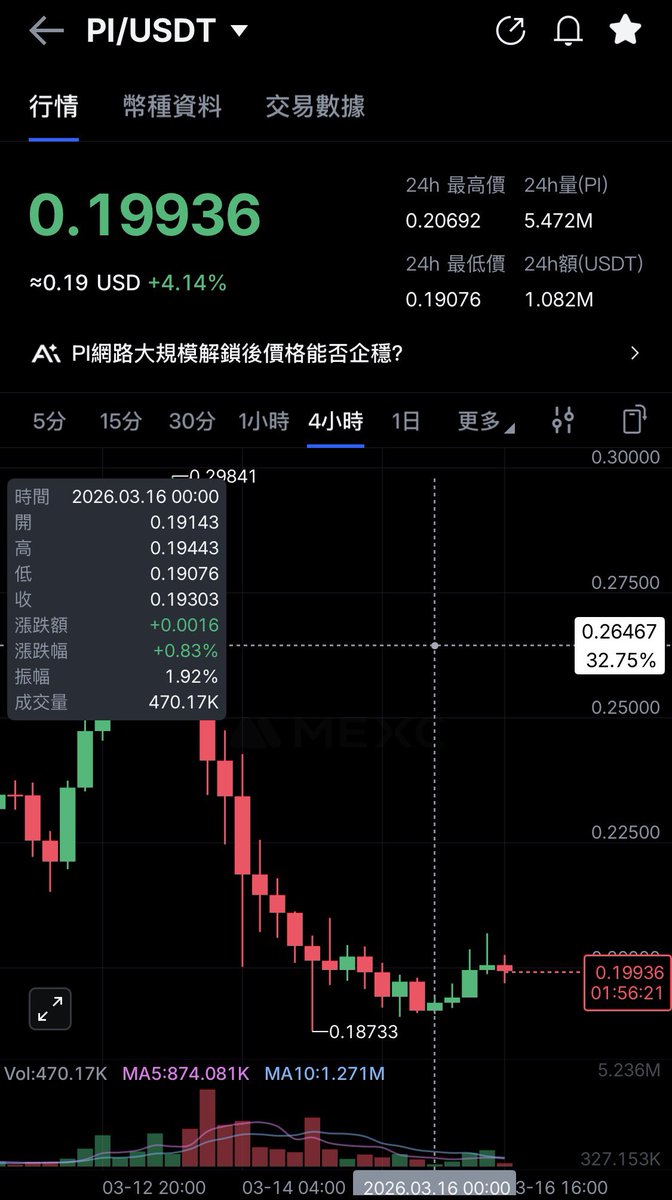
Task: Open the chart layout icon
Action: [x=633, y=421]
